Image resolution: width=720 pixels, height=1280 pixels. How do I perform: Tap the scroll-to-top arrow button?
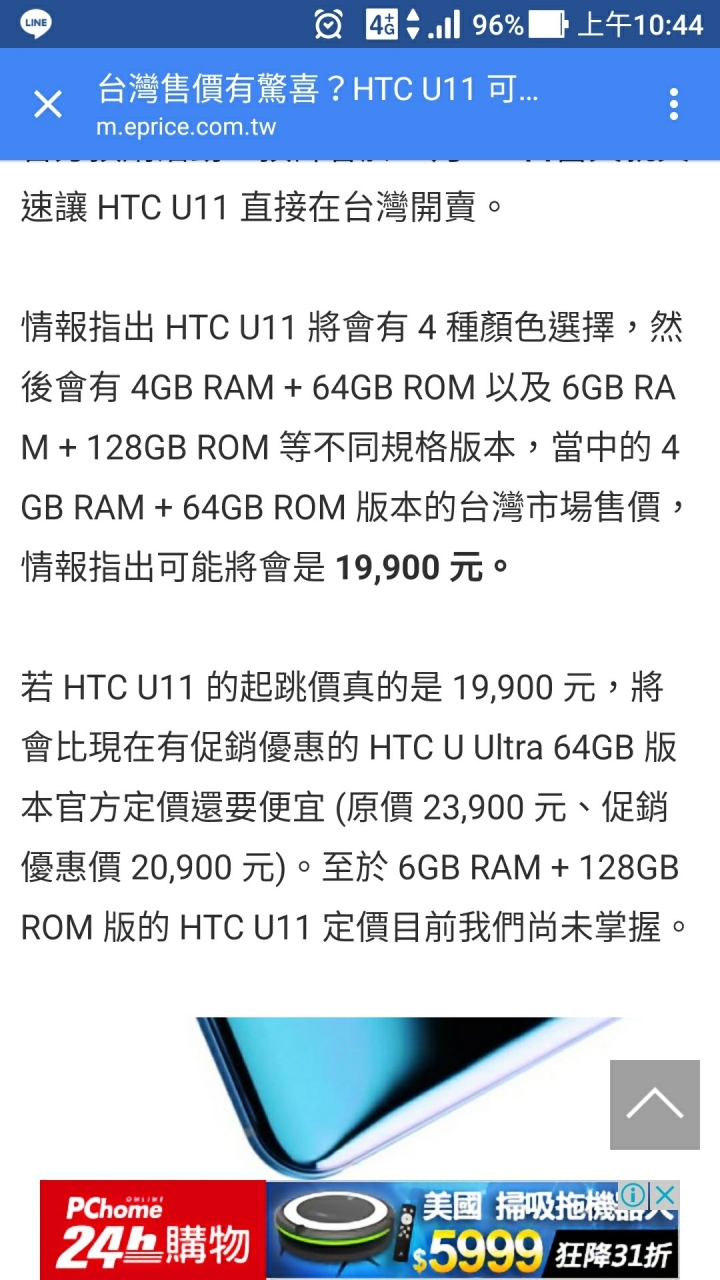coord(655,1105)
